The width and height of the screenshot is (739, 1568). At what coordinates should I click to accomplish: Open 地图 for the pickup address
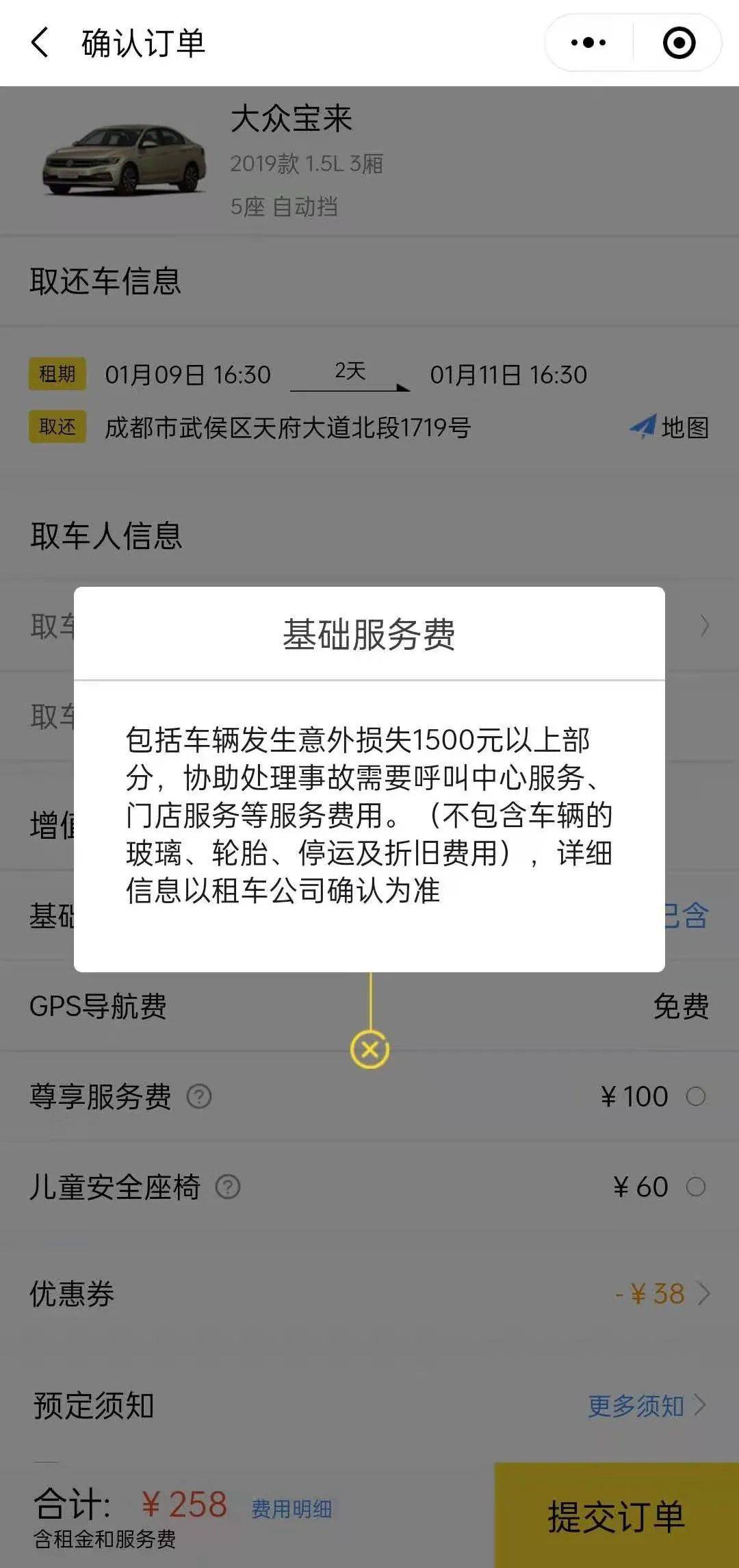click(x=669, y=427)
